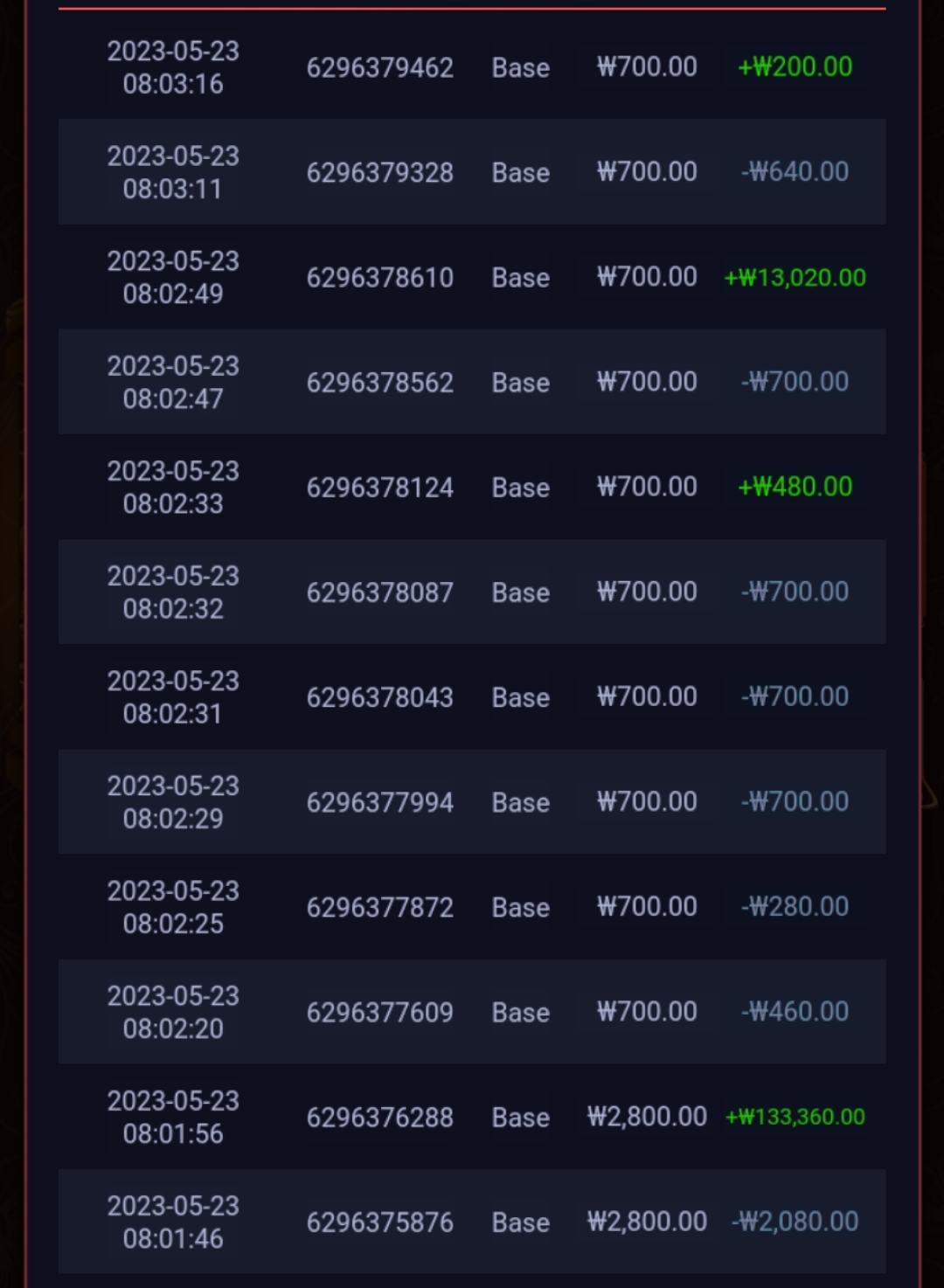
Task: Open bet record 6296378562 at 08:02:47
Action: click(472, 382)
